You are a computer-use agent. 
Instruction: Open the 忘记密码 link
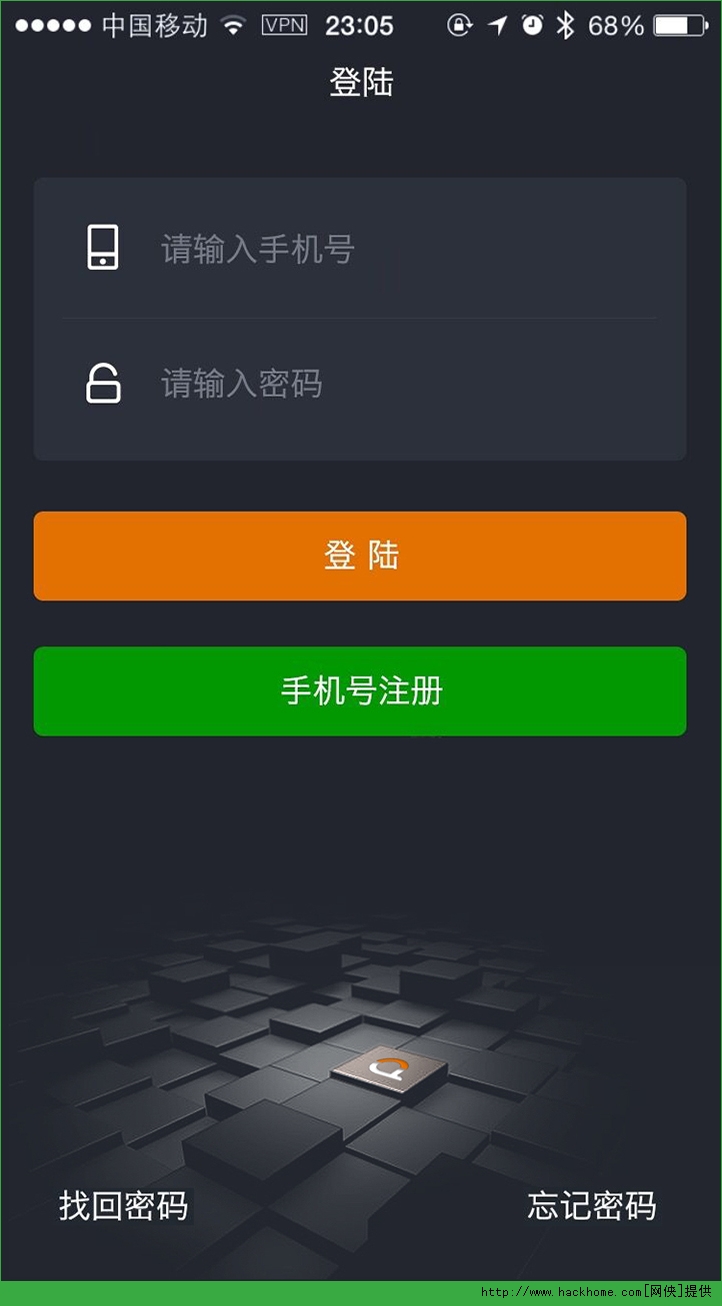(591, 1206)
